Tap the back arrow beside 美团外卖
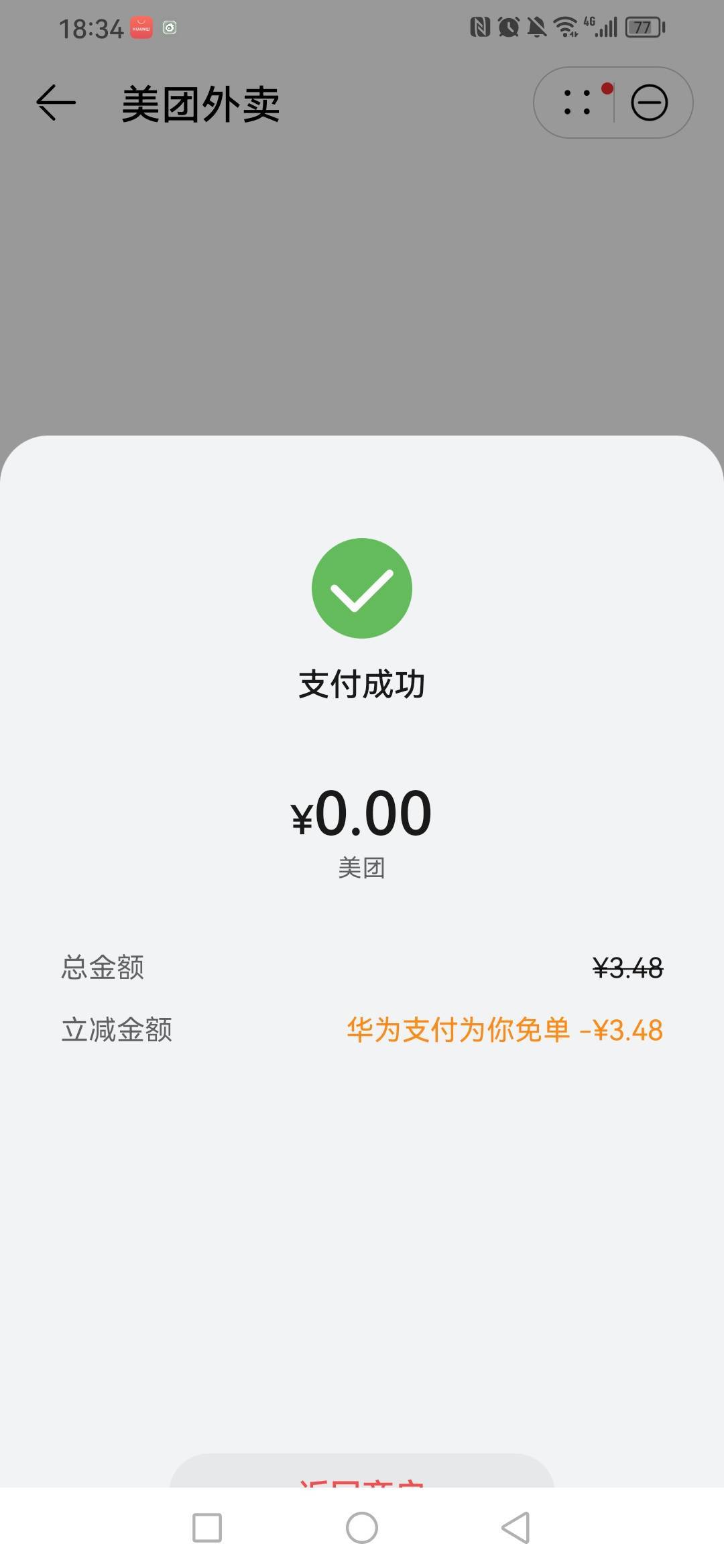 56,103
